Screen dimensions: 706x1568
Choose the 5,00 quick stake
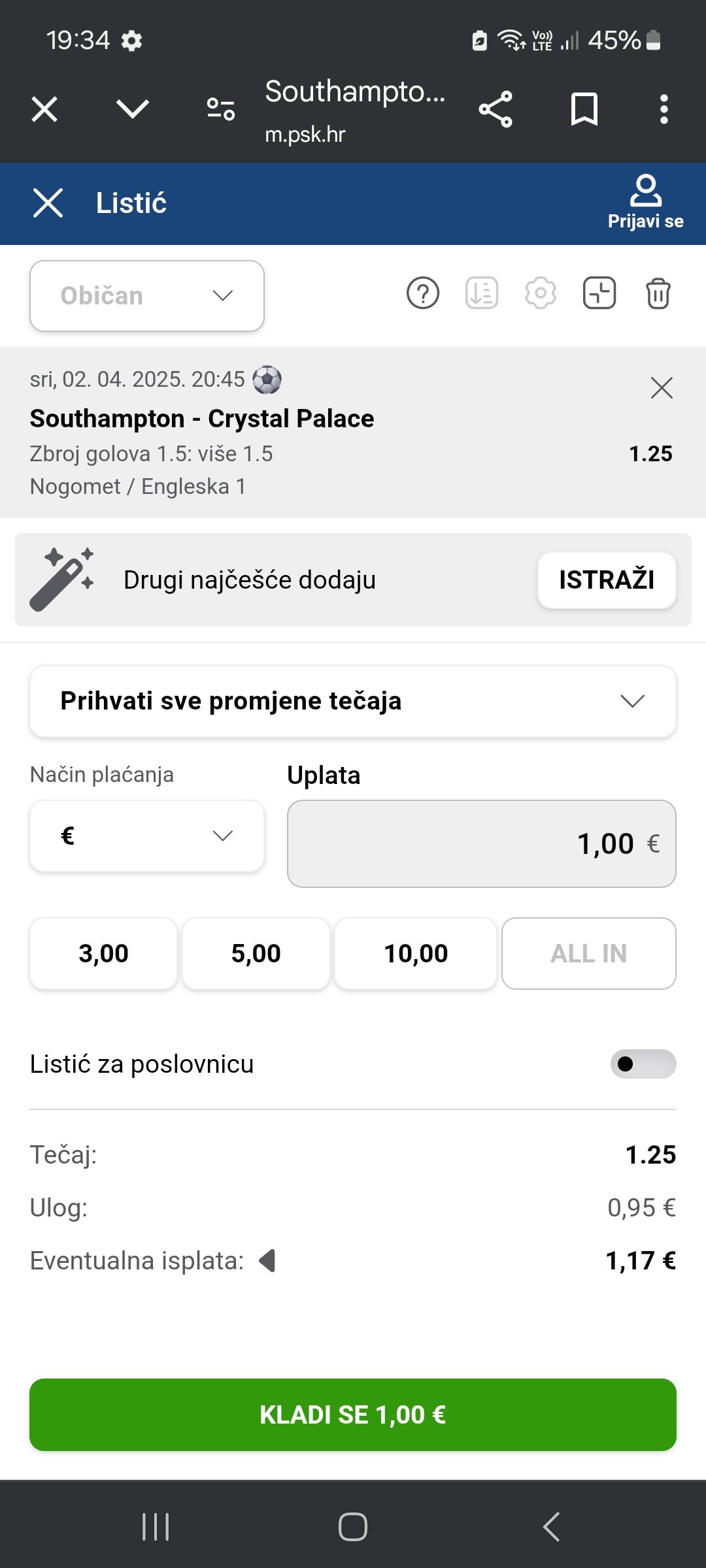(256, 954)
